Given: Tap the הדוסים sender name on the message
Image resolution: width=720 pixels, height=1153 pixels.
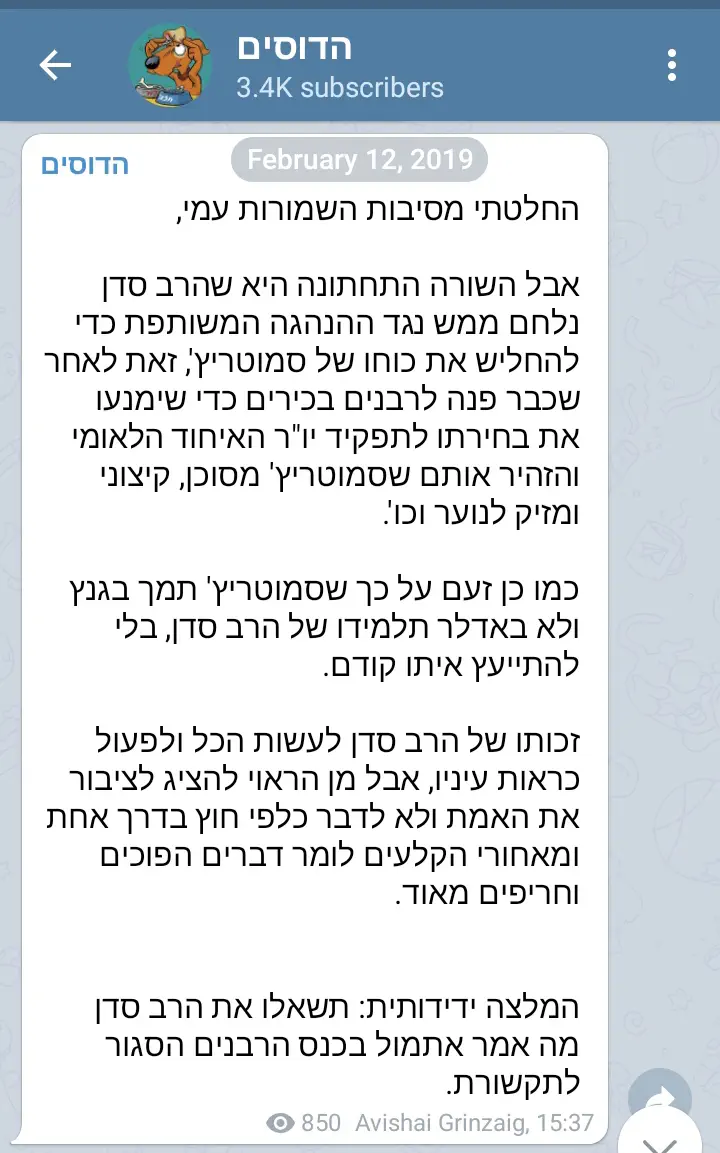Looking at the screenshot, I should click(x=85, y=165).
